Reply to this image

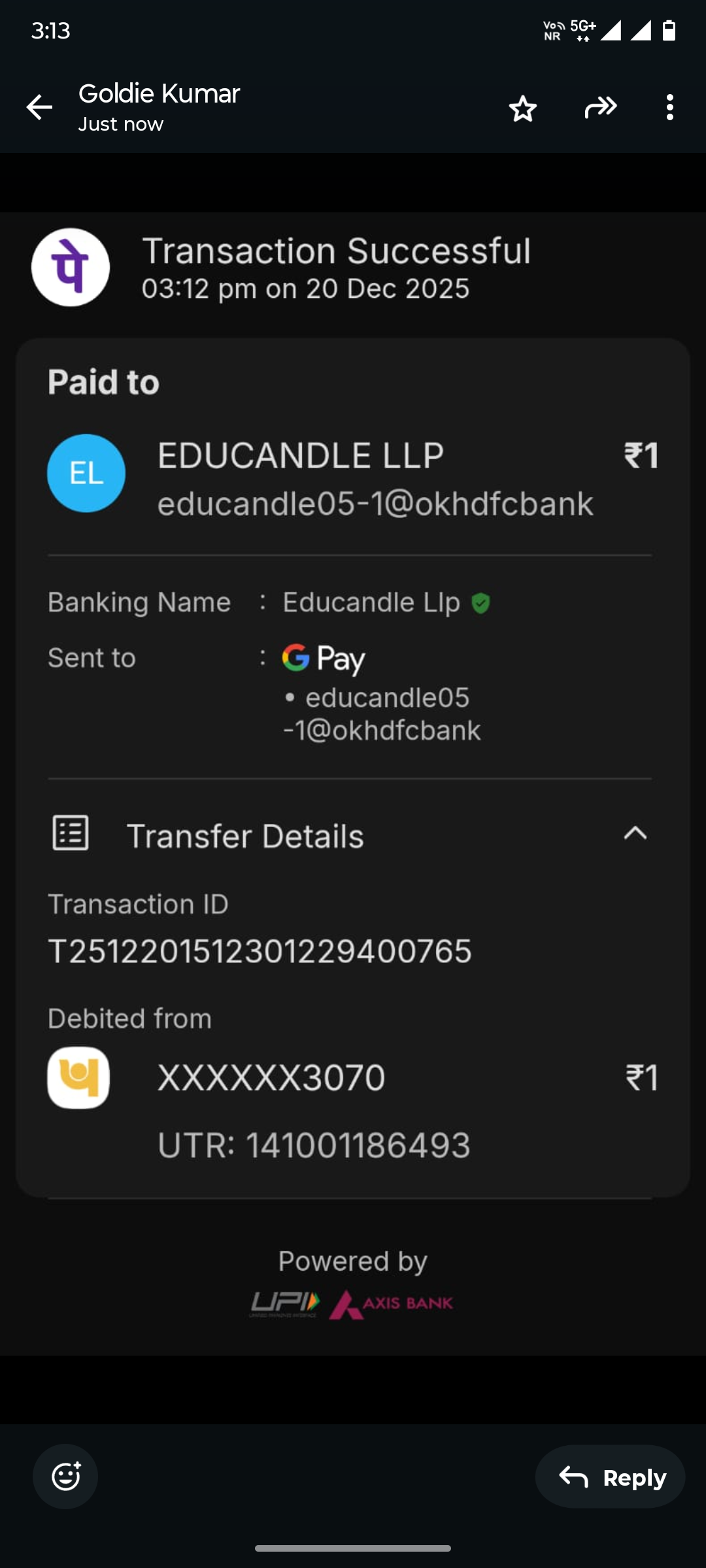(x=611, y=1477)
